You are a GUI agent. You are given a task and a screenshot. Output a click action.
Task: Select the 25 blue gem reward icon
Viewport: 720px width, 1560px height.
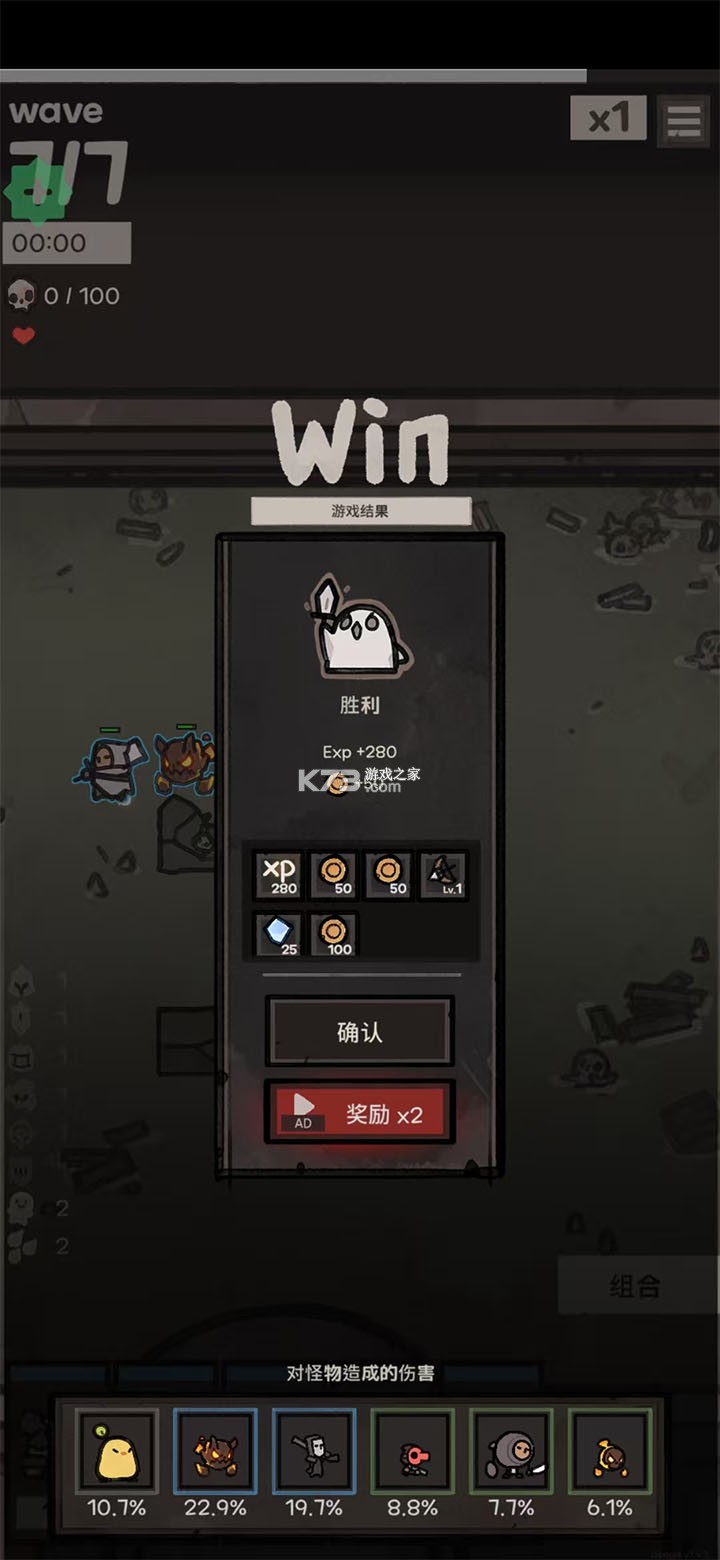pyautogui.click(x=278, y=934)
